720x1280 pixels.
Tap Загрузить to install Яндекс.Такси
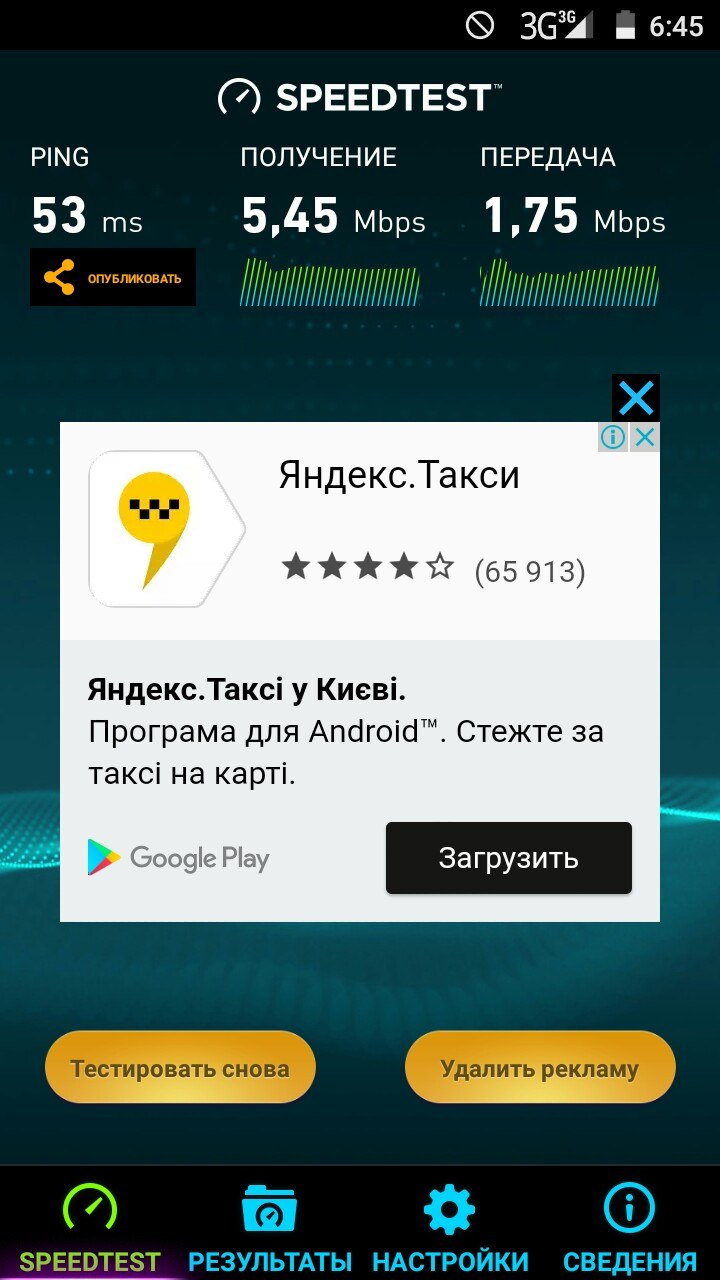point(508,858)
